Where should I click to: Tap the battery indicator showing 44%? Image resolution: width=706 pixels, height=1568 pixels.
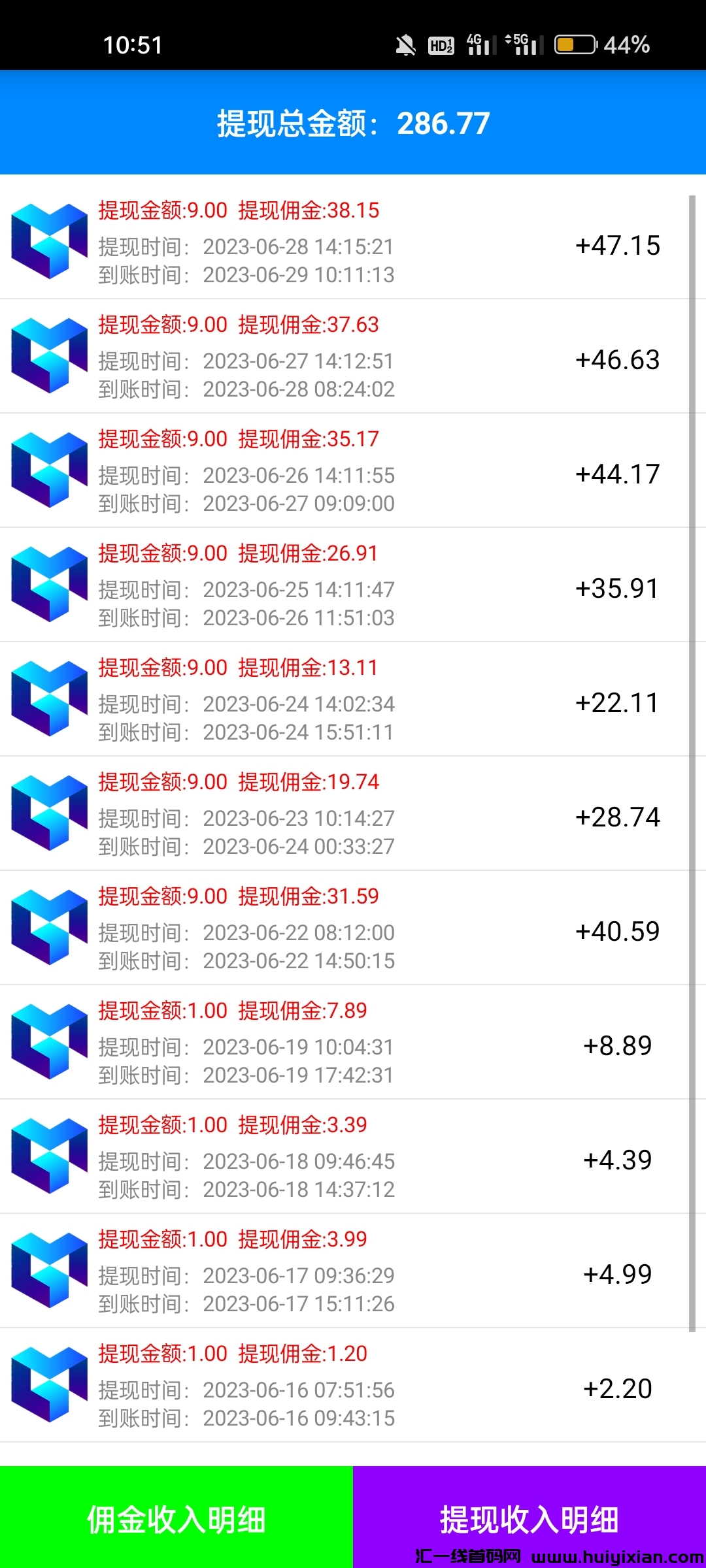click(x=575, y=44)
